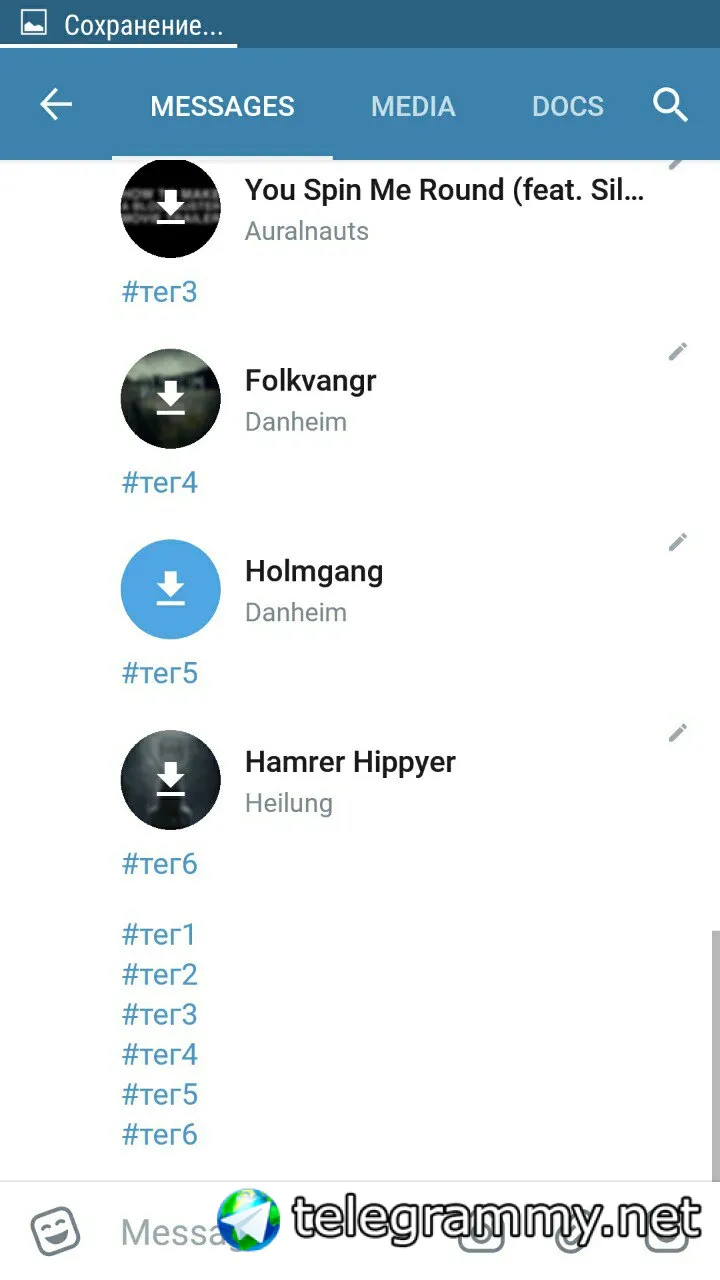Tap hashtag #тег2 in the tag list
Screen dimensions: 720x1280
(x=160, y=975)
